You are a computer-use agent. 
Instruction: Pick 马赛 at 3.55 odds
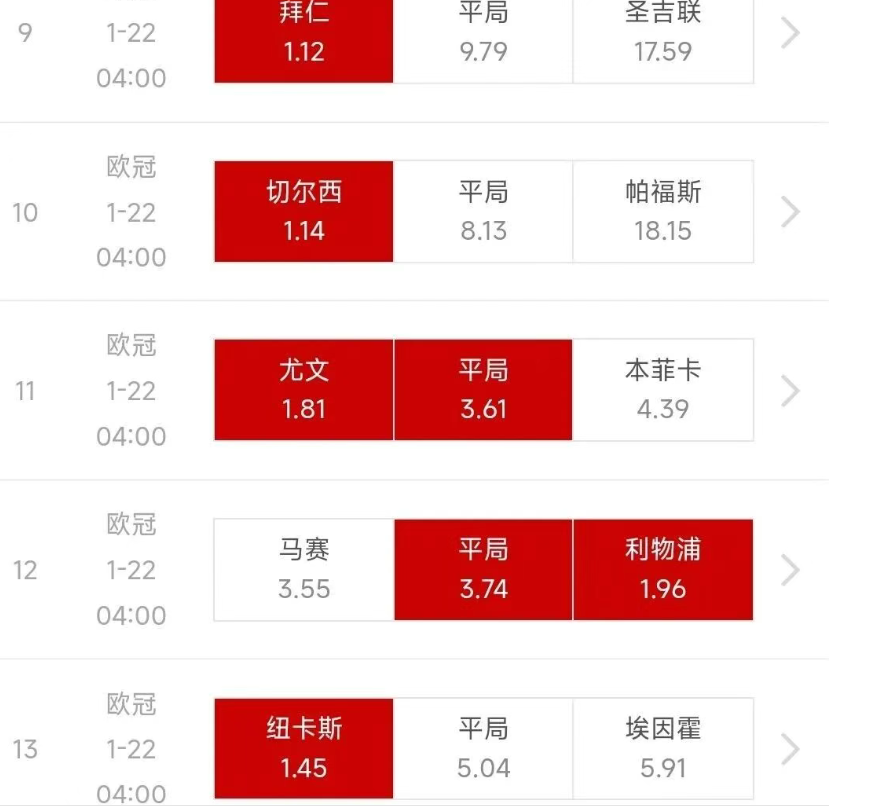tap(303, 569)
